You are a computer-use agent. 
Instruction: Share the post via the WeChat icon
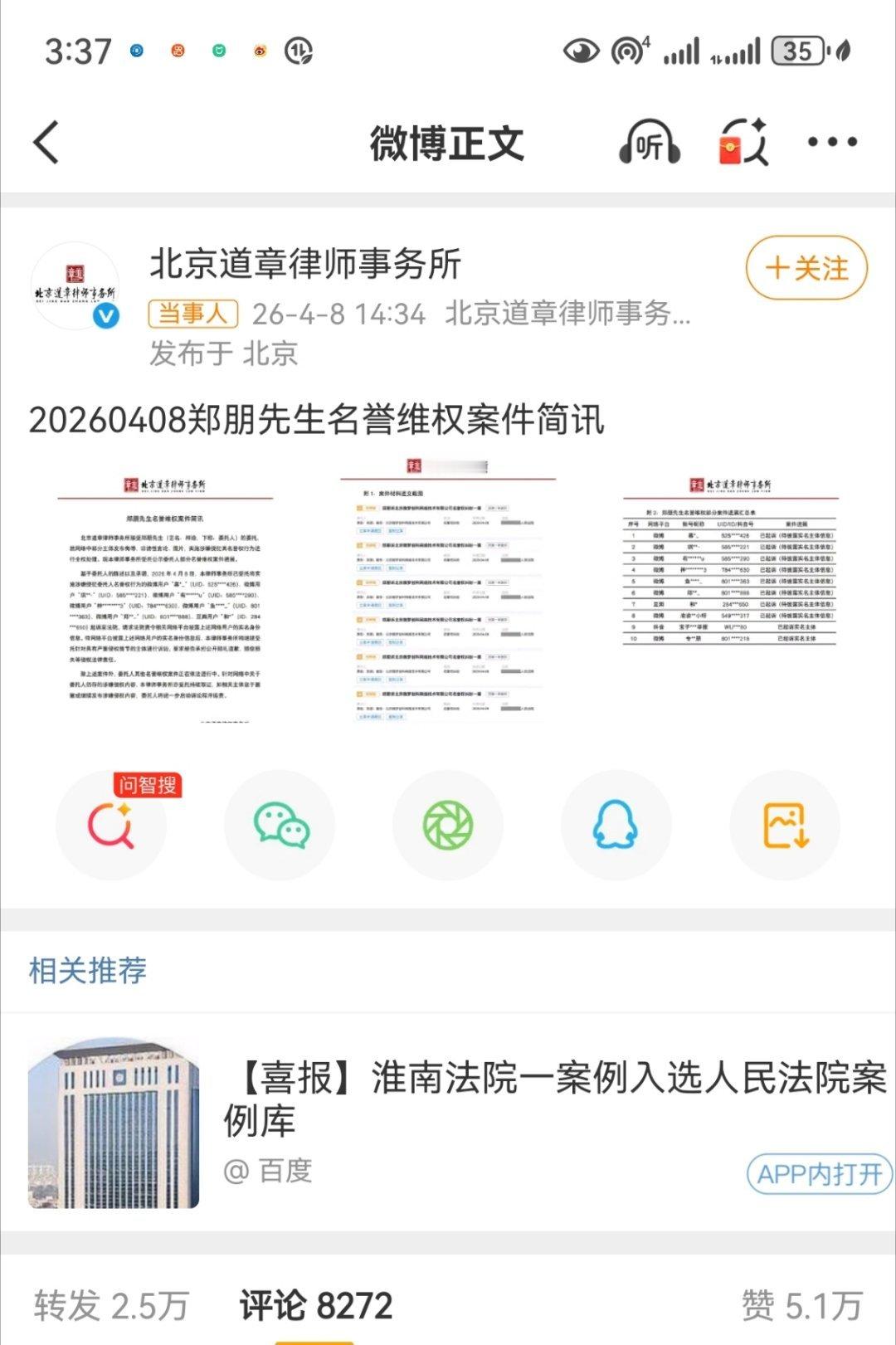coord(280,824)
